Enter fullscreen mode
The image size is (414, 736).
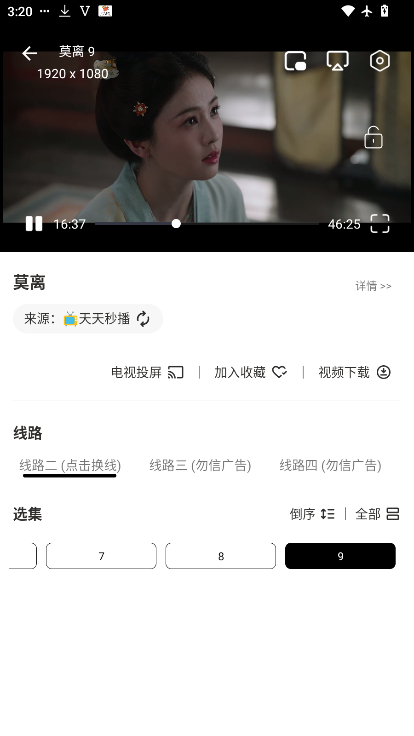coord(380,224)
